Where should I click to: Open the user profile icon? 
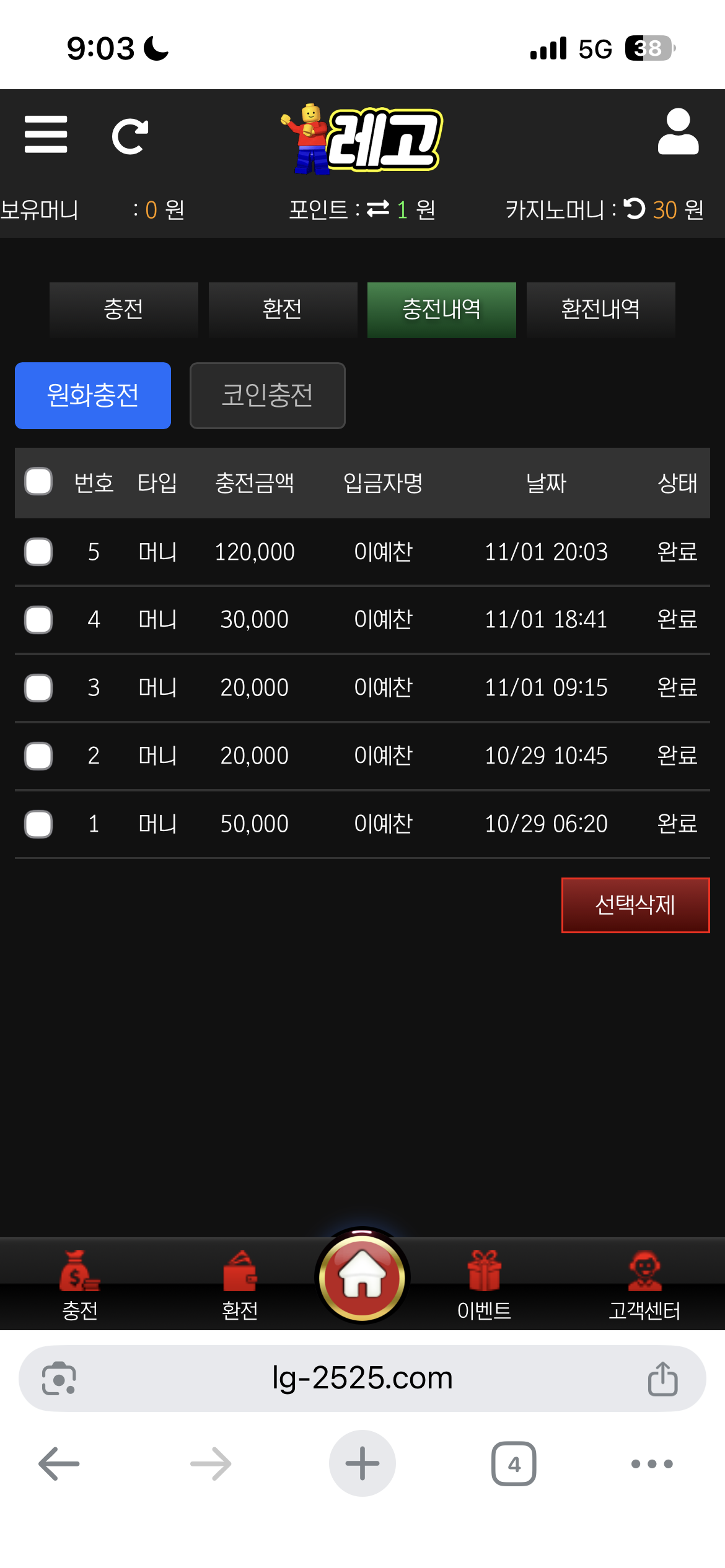[x=678, y=132]
